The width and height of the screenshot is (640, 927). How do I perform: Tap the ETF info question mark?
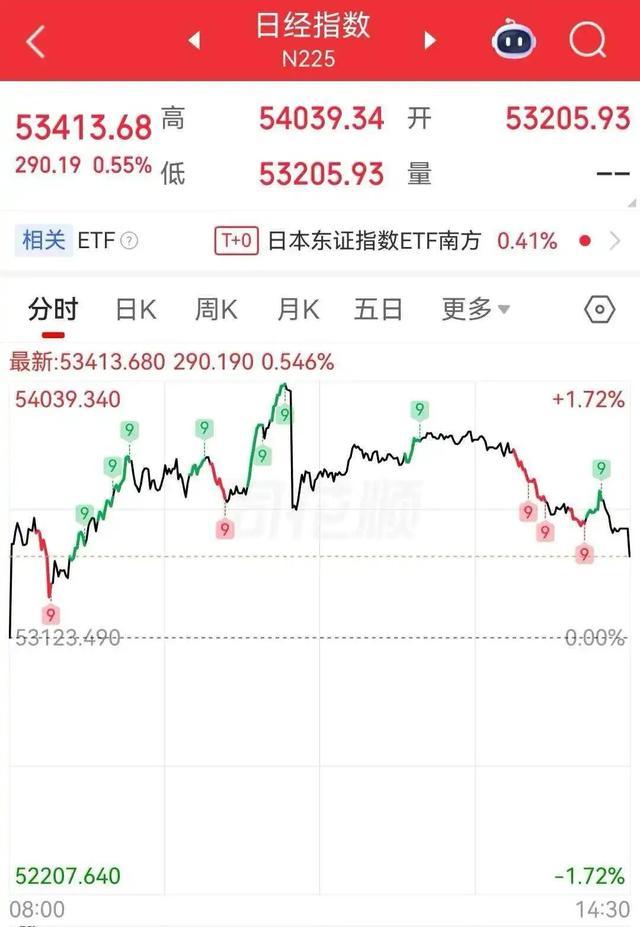point(129,241)
